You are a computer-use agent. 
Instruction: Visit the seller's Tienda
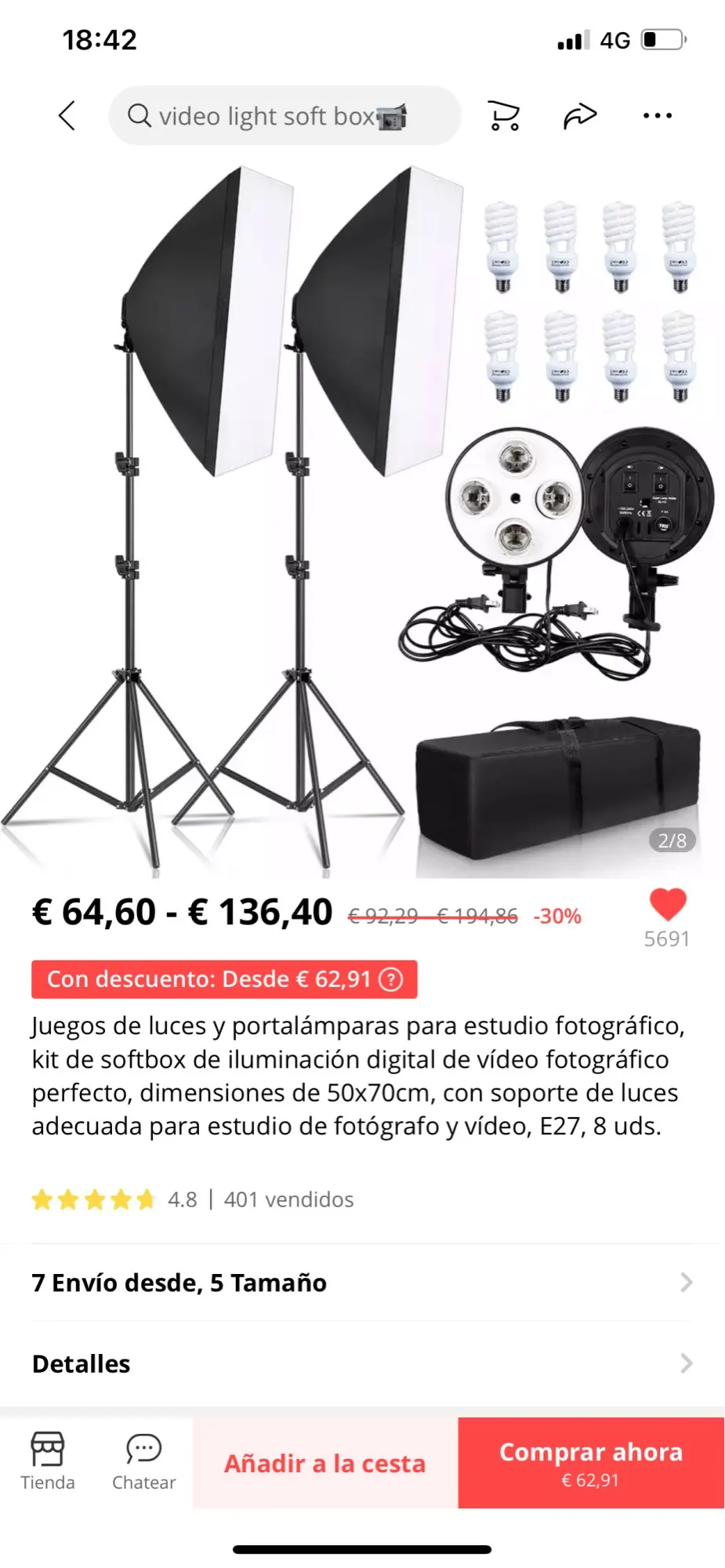(x=48, y=1461)
